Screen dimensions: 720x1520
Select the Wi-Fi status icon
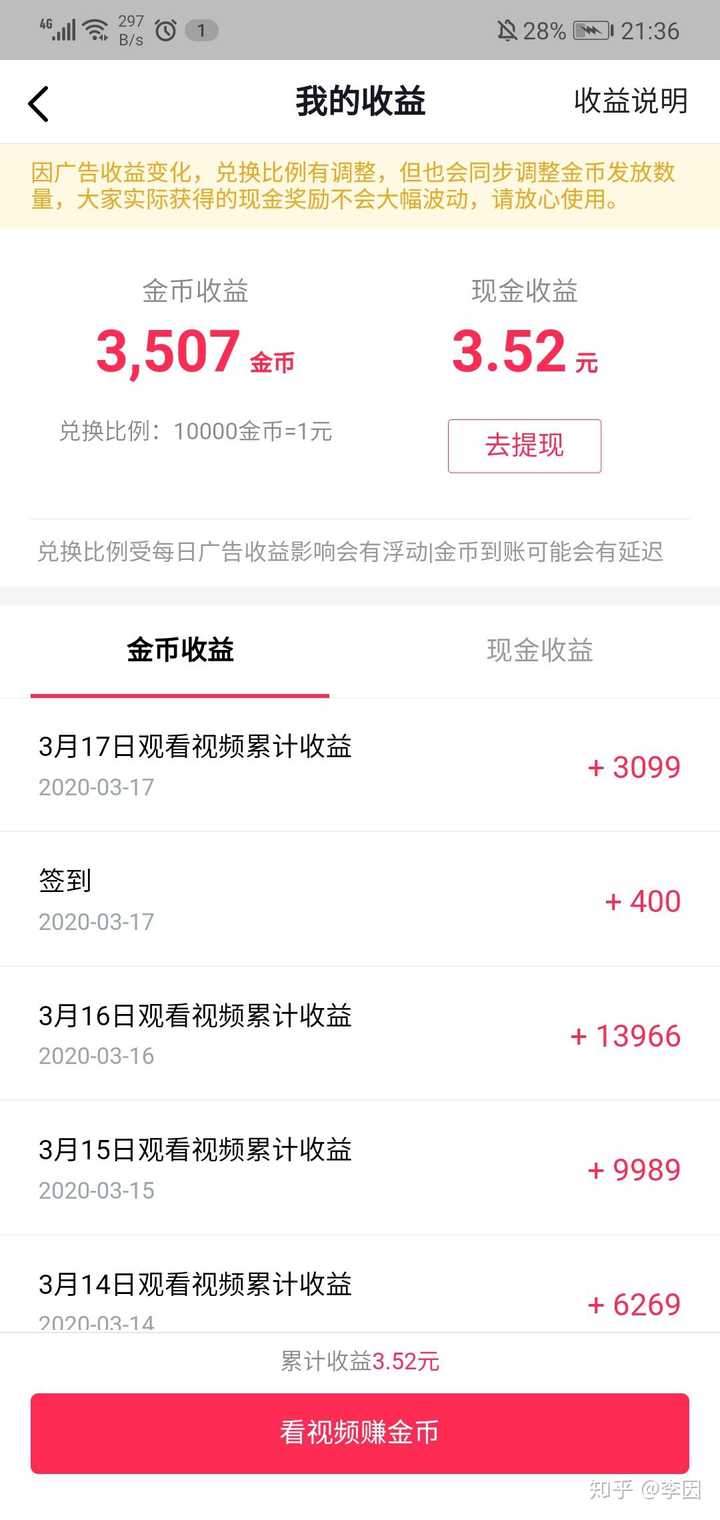(x=96, y=28)
